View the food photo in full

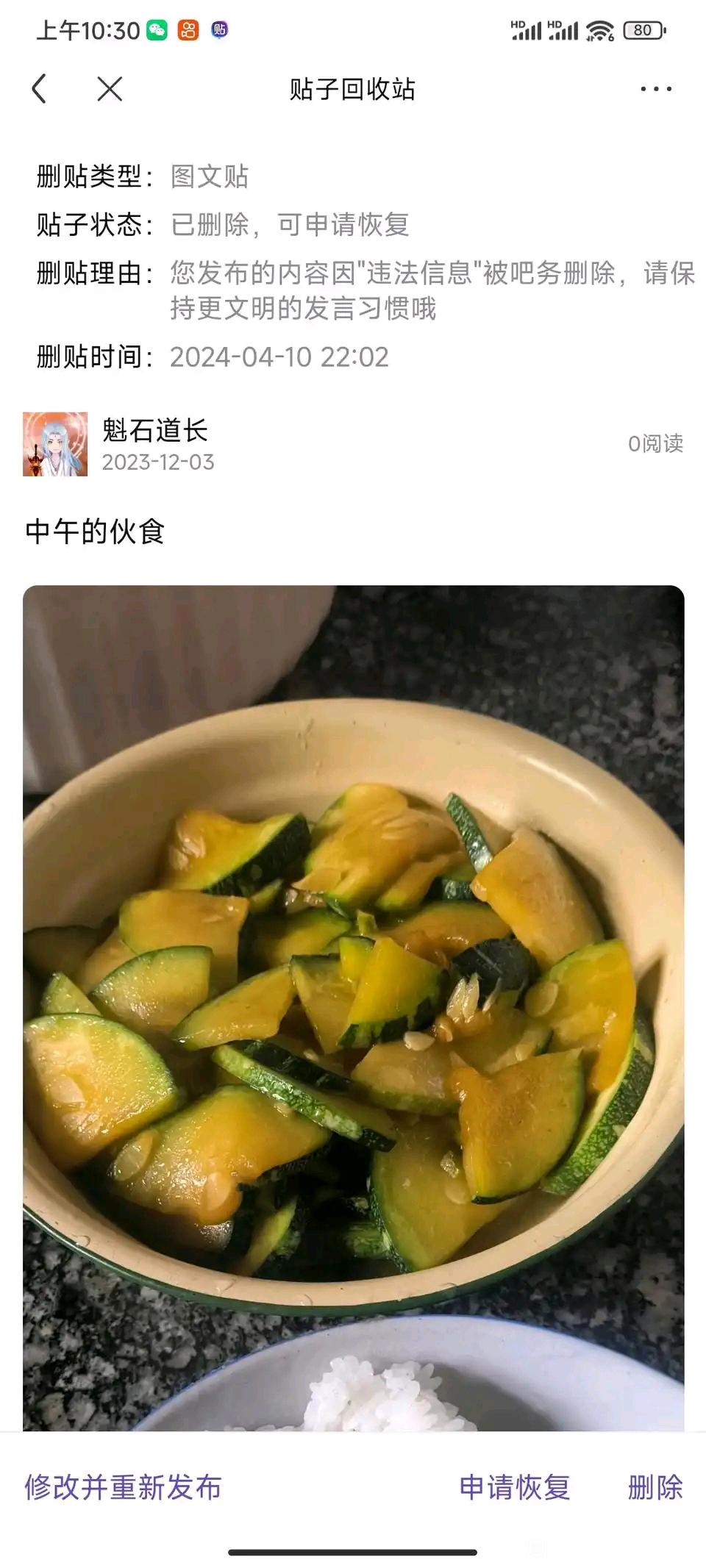pos(353,1007)
